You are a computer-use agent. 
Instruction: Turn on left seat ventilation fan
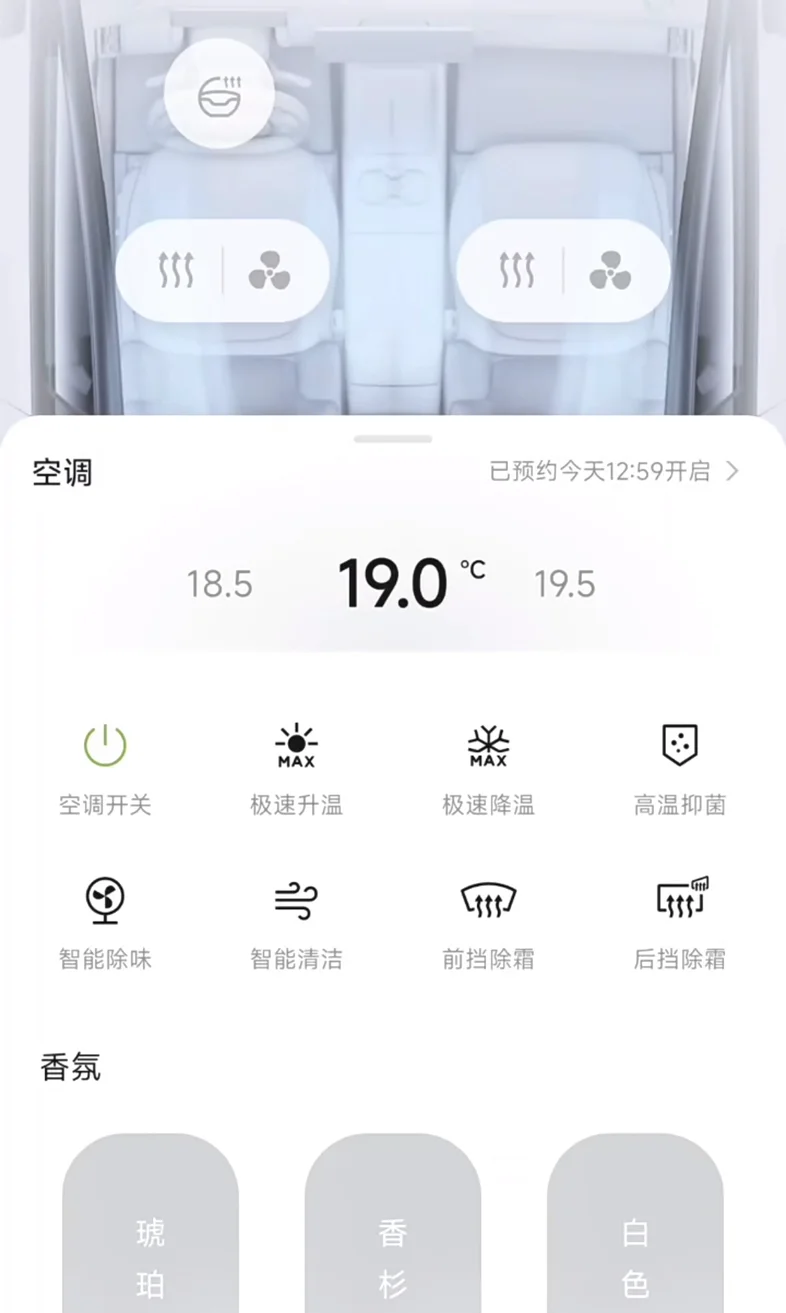tap(269, 271)
